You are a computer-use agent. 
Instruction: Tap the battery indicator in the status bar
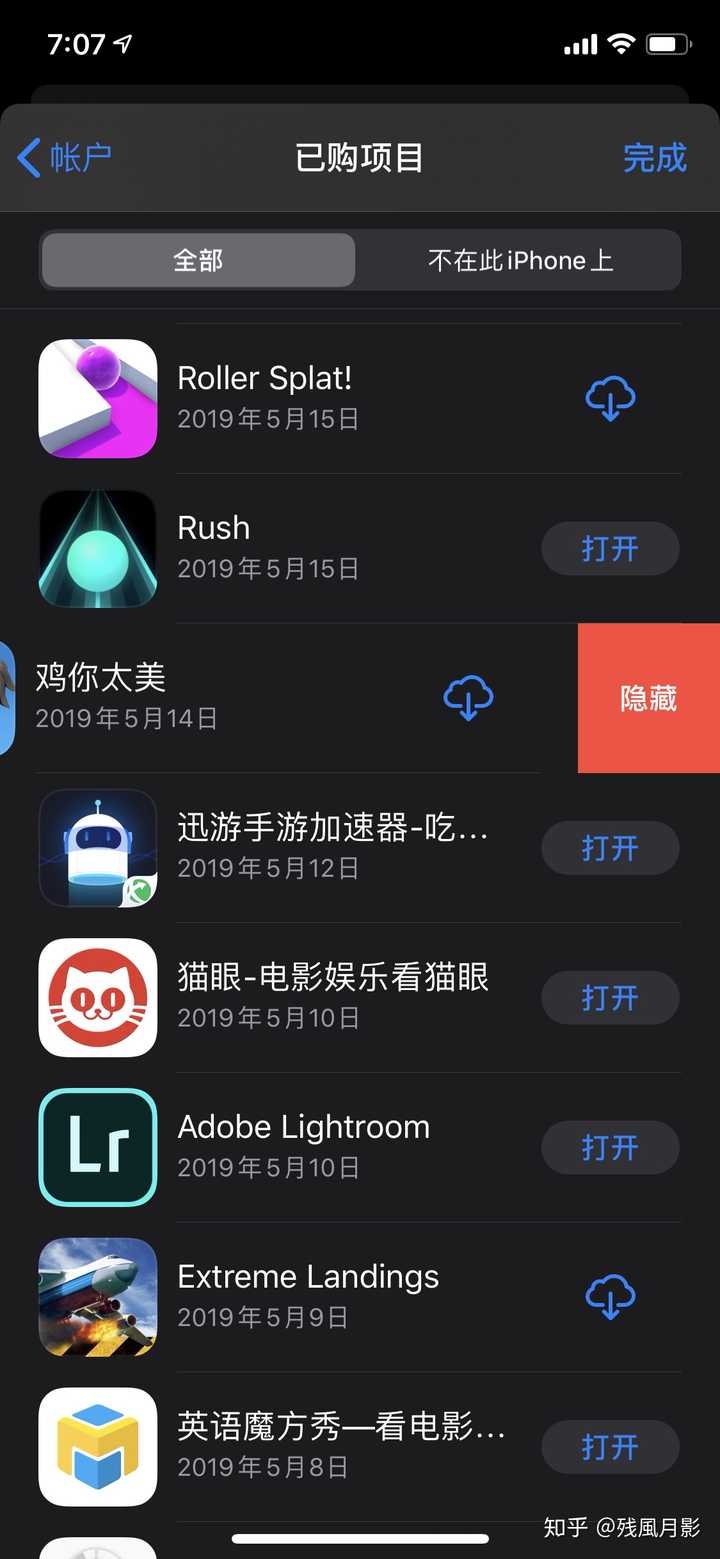tap(666, 43)
